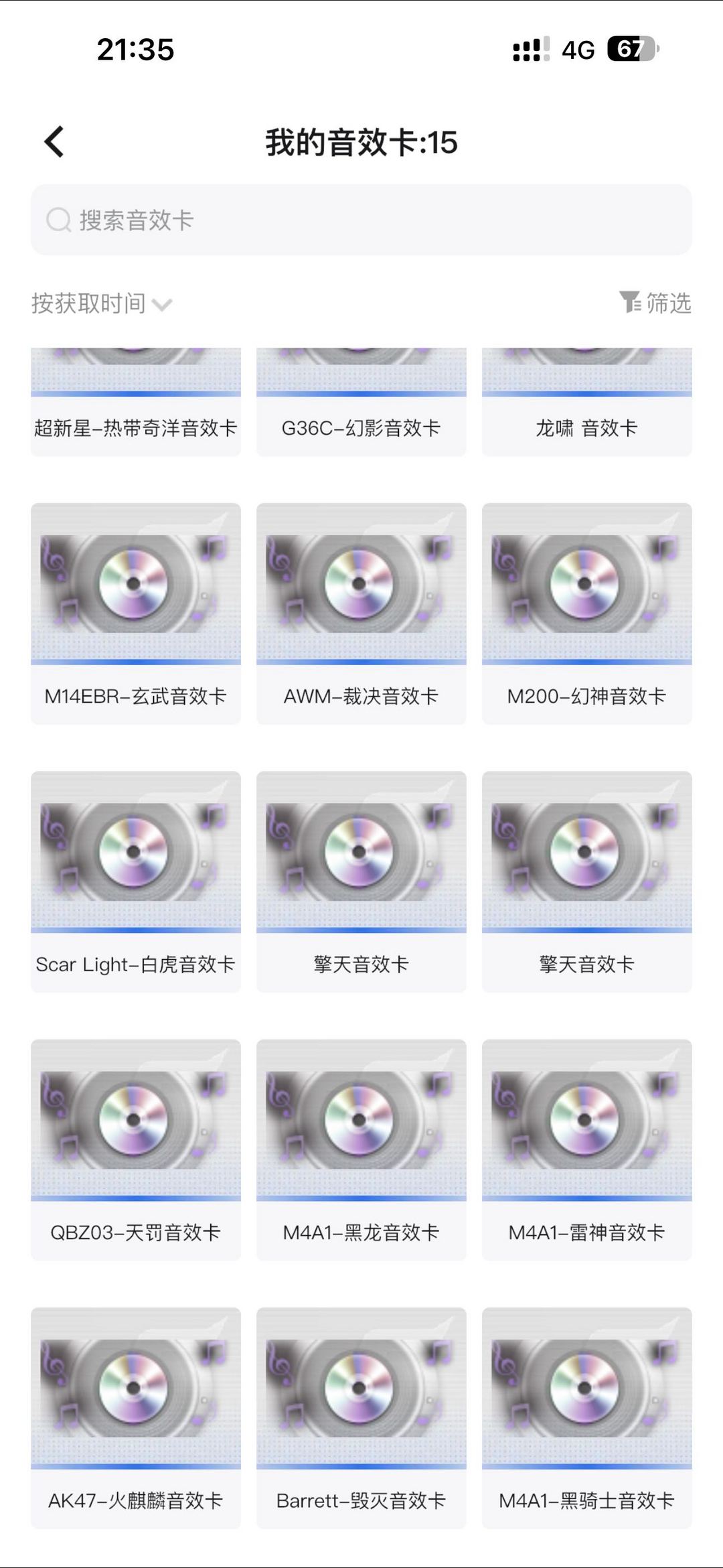Select the Scar Light-白虎音效卡 label
This screenshot has height=1568, width=723.
click(x=135, y=963)
